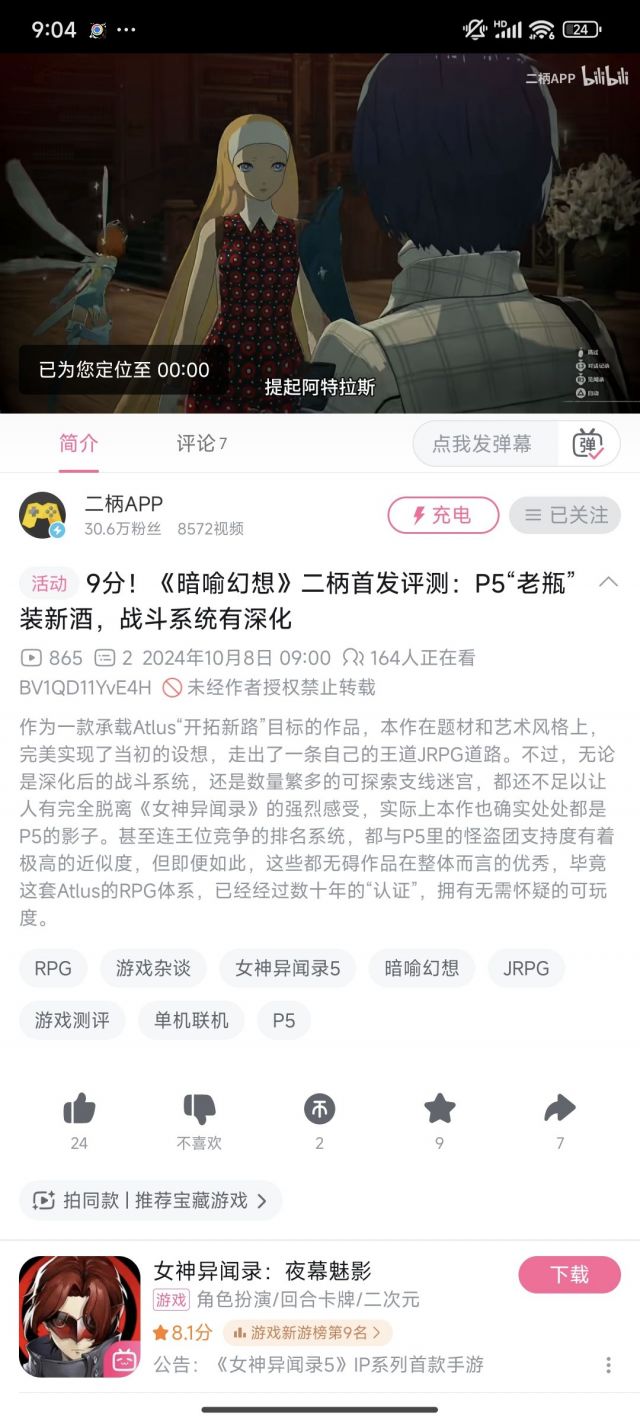The height and width of the screenshot is (1422, 640).
Task: Open the 女神异闻录5 tag
Action: point(287,968)
